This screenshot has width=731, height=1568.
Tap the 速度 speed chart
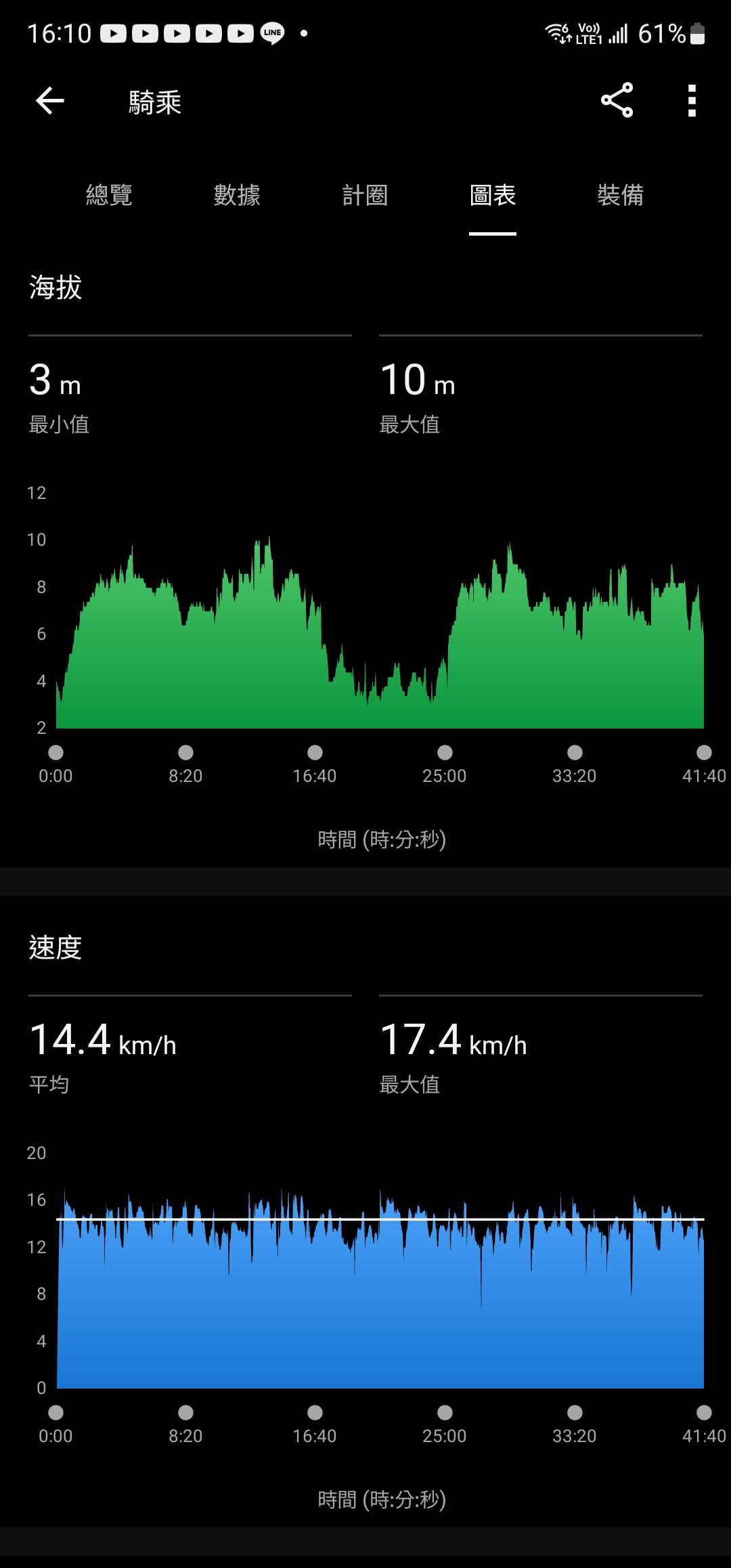380,1288
